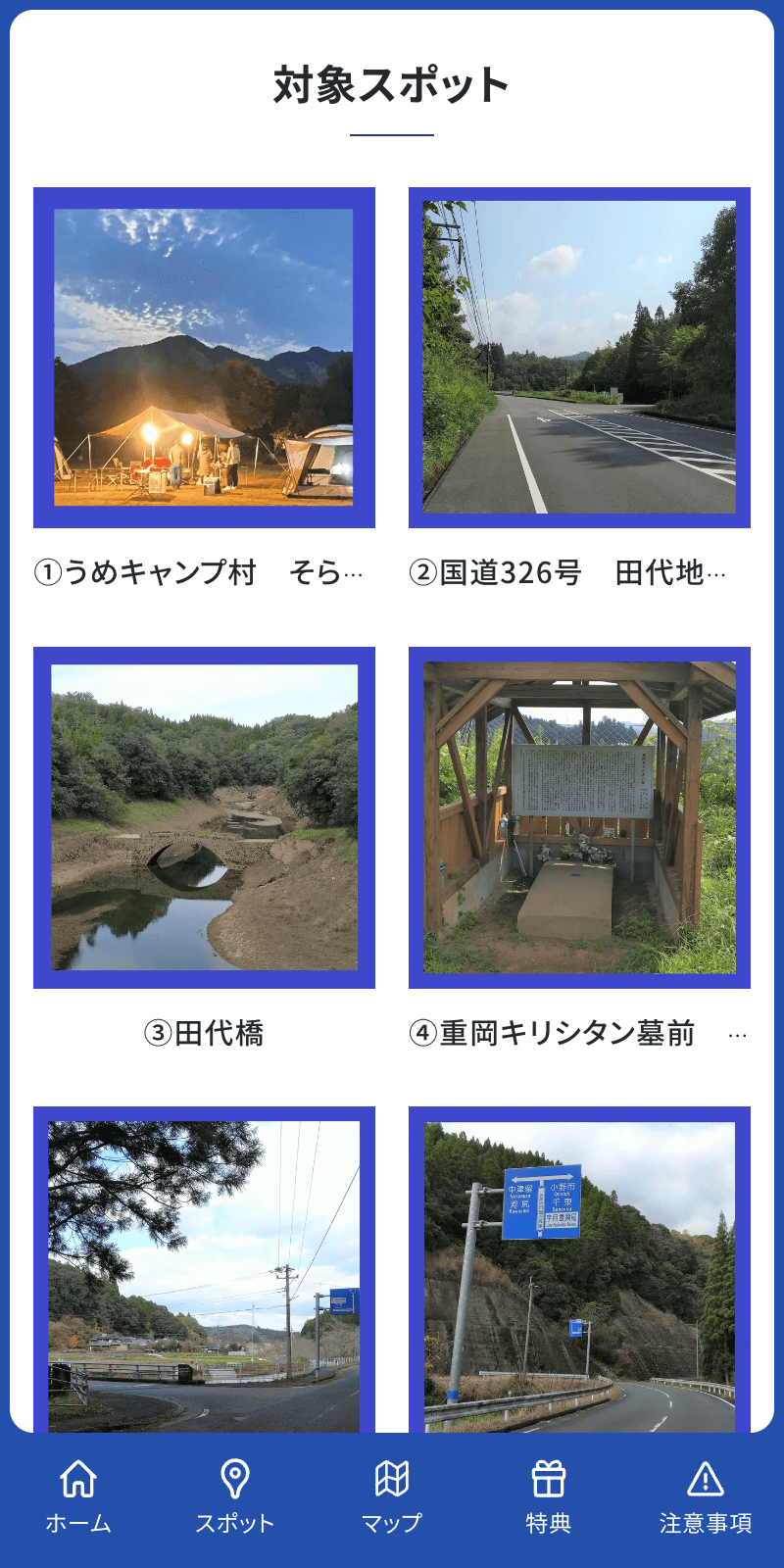Select the home outline icon above ホーム label
The width and height of the screenshot is (784, 1568).
77,1475
